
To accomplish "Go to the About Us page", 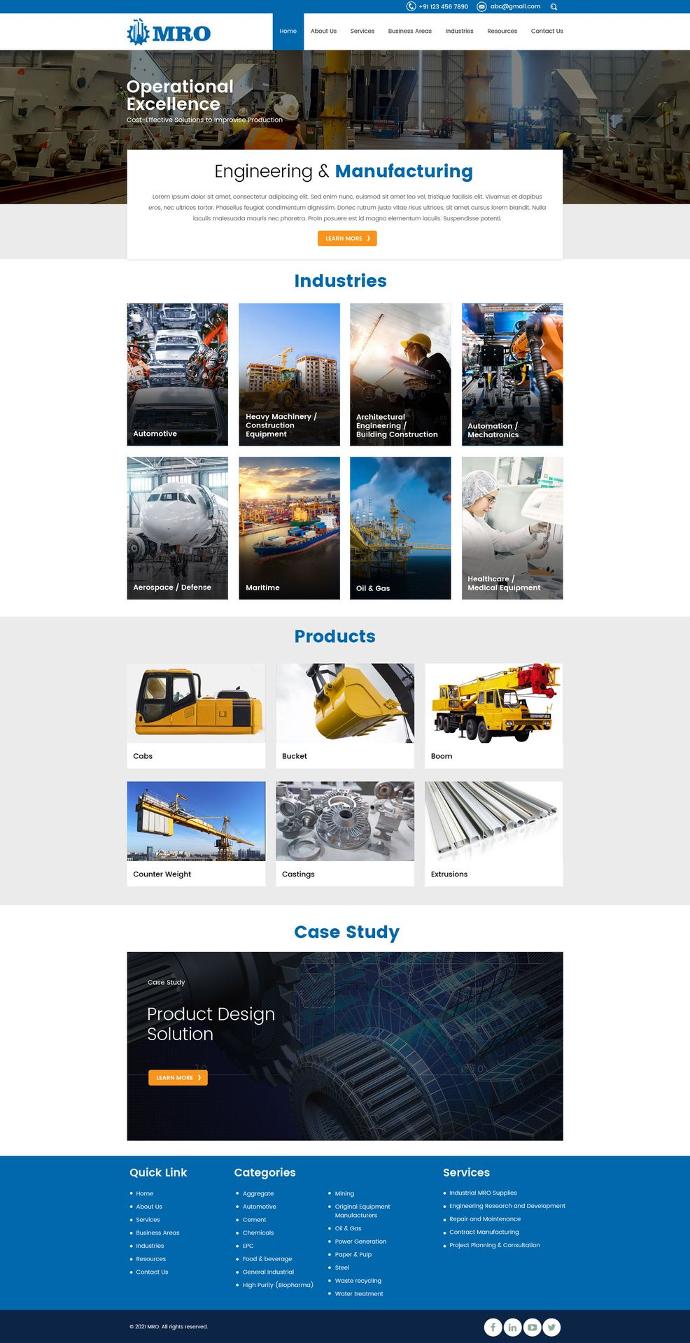I will tap(324, 31).
